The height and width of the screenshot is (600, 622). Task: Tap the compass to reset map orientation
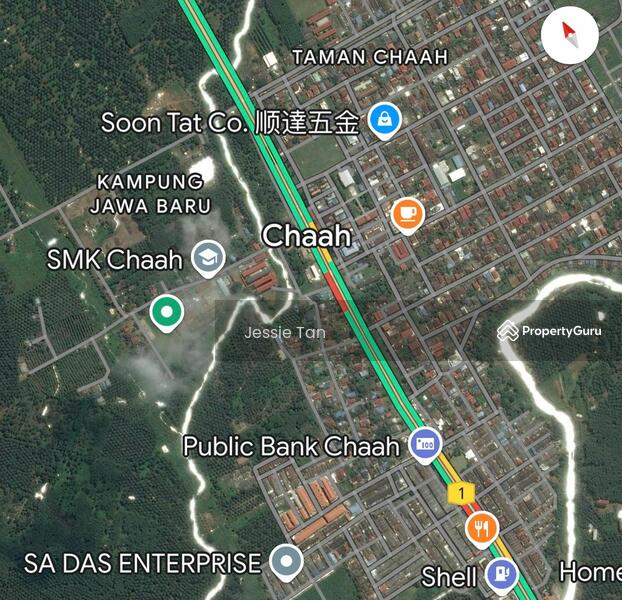tap(569, 37)
